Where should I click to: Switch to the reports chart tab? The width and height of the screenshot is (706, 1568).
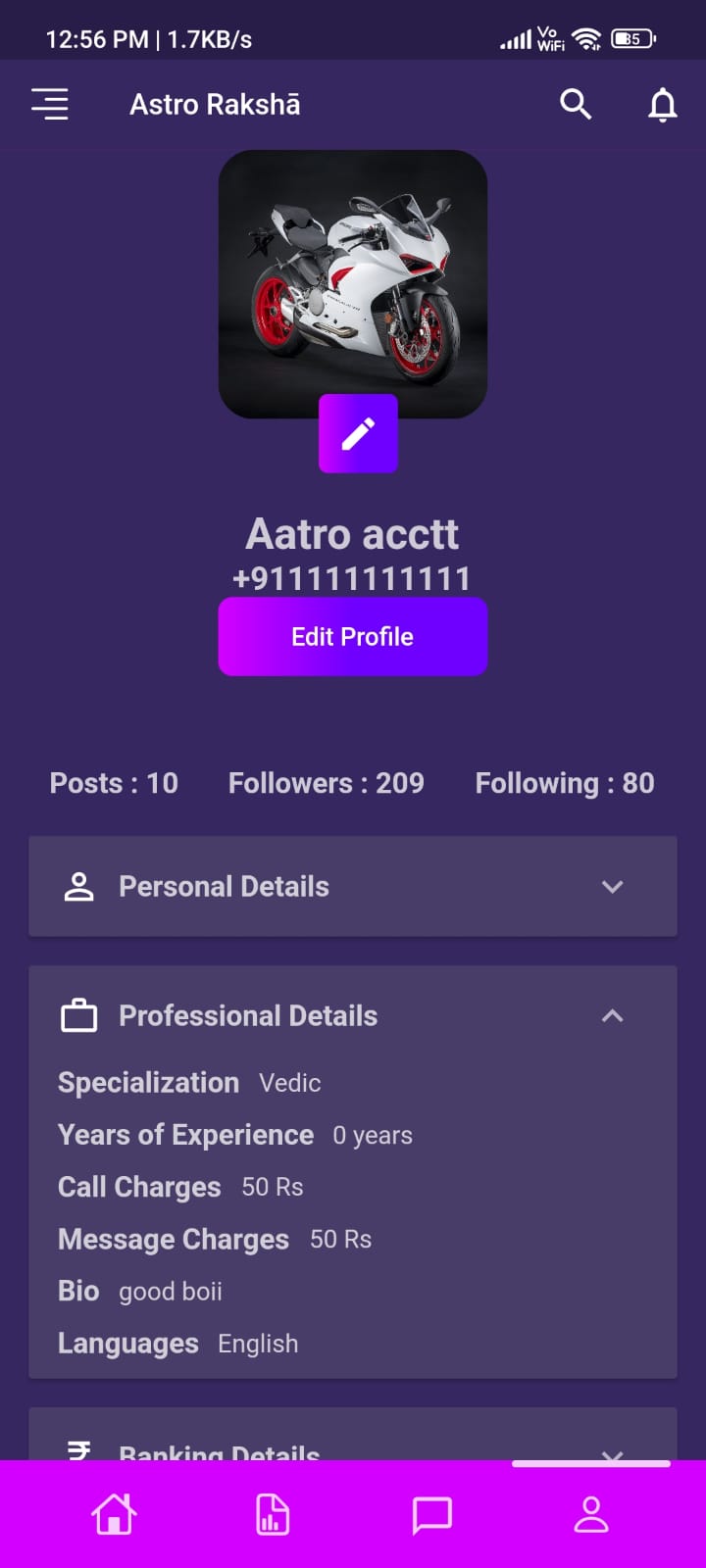click(x=272, y=1514)
